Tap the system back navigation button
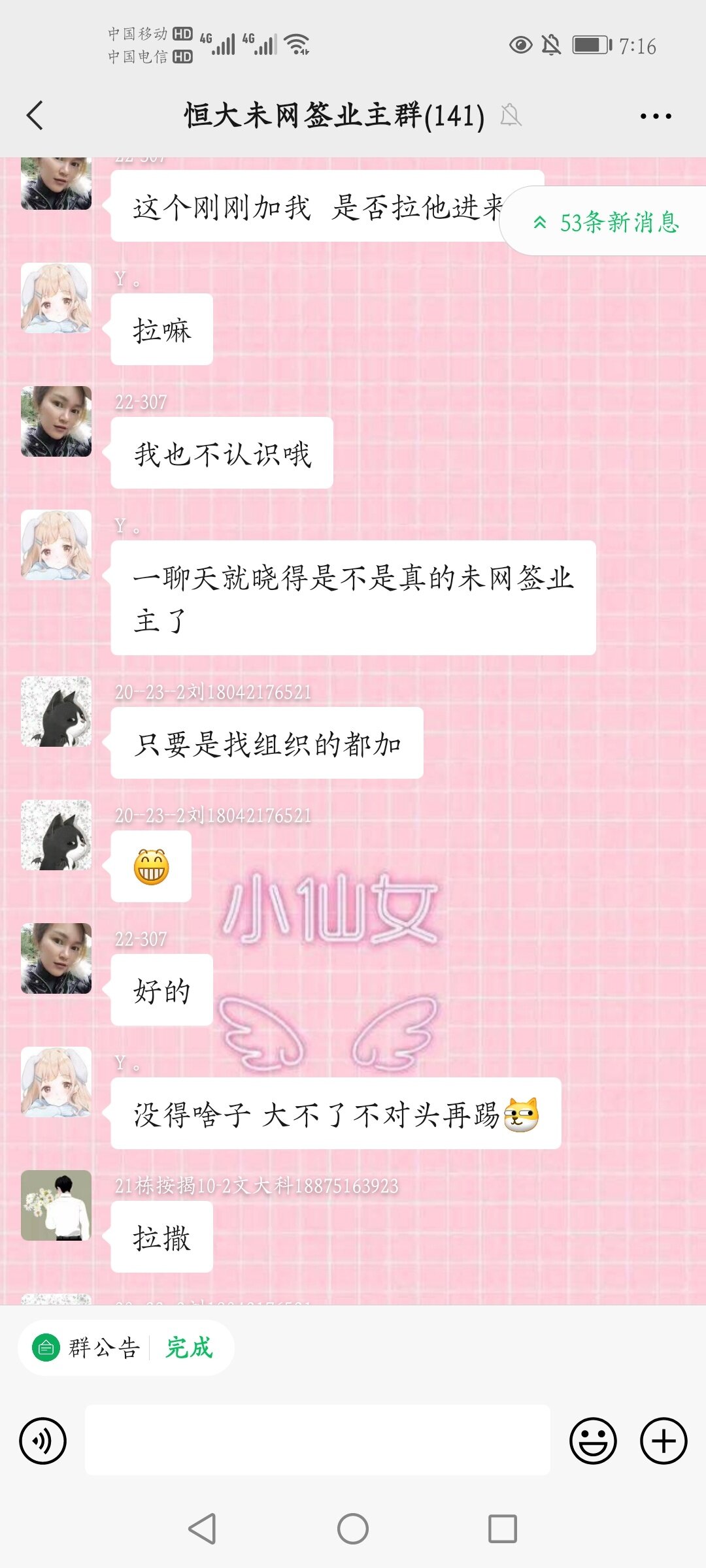The image size is (706, 1568). [203, 1529]
